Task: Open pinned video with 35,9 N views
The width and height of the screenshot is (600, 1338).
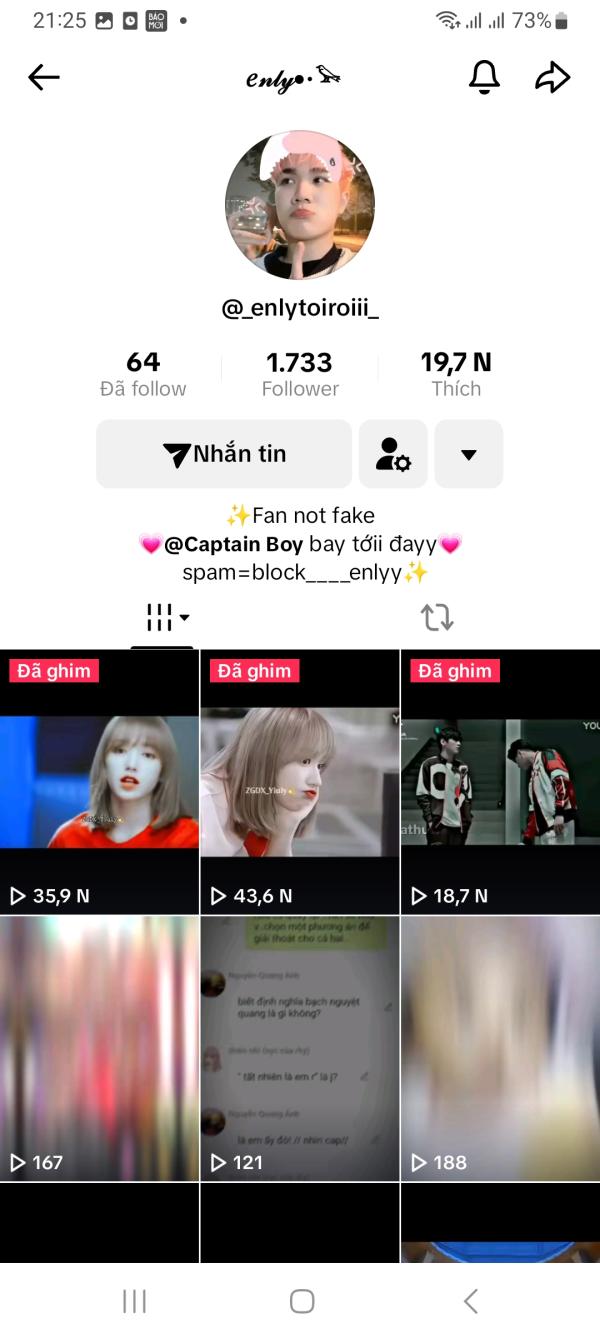Action: (x=99, y=782)
